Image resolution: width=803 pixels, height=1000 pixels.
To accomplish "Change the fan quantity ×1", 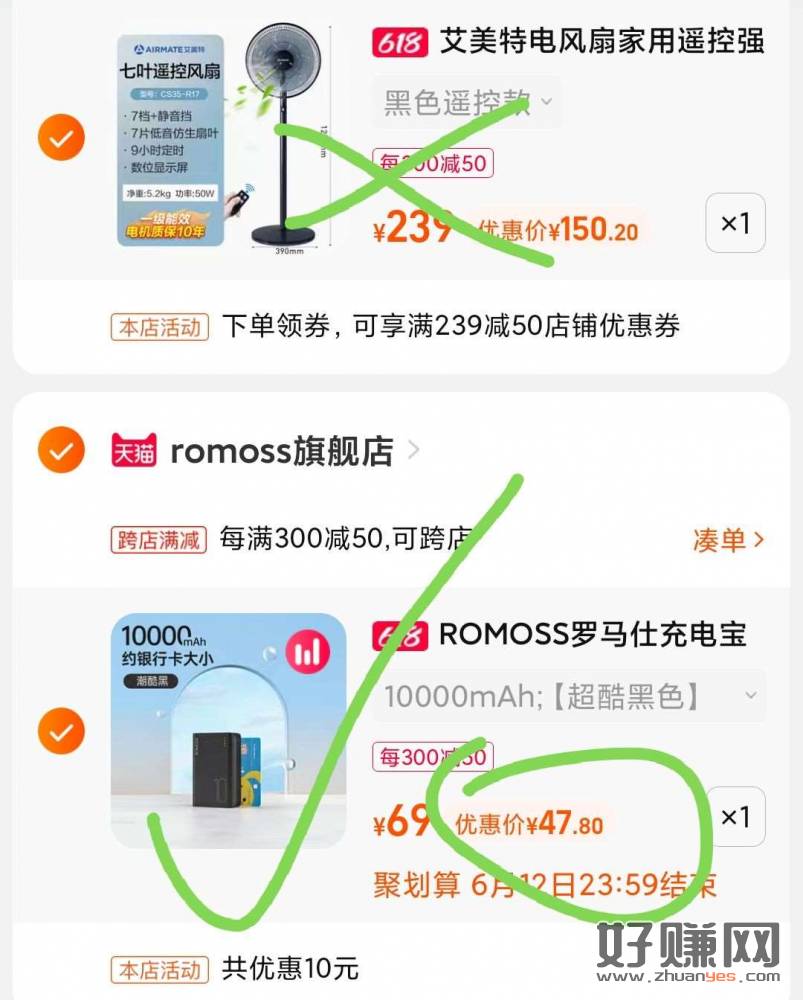I will [x=735, y=223].
